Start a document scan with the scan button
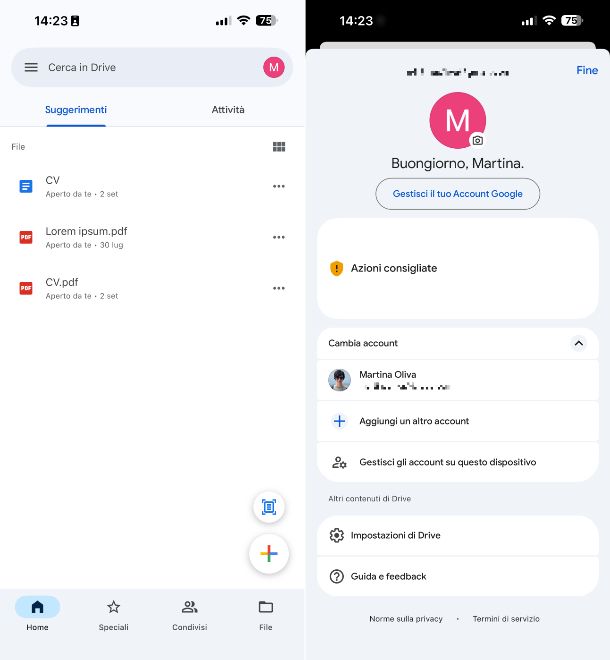This screenshot has height=660, width=610. (x=268, y=507)
